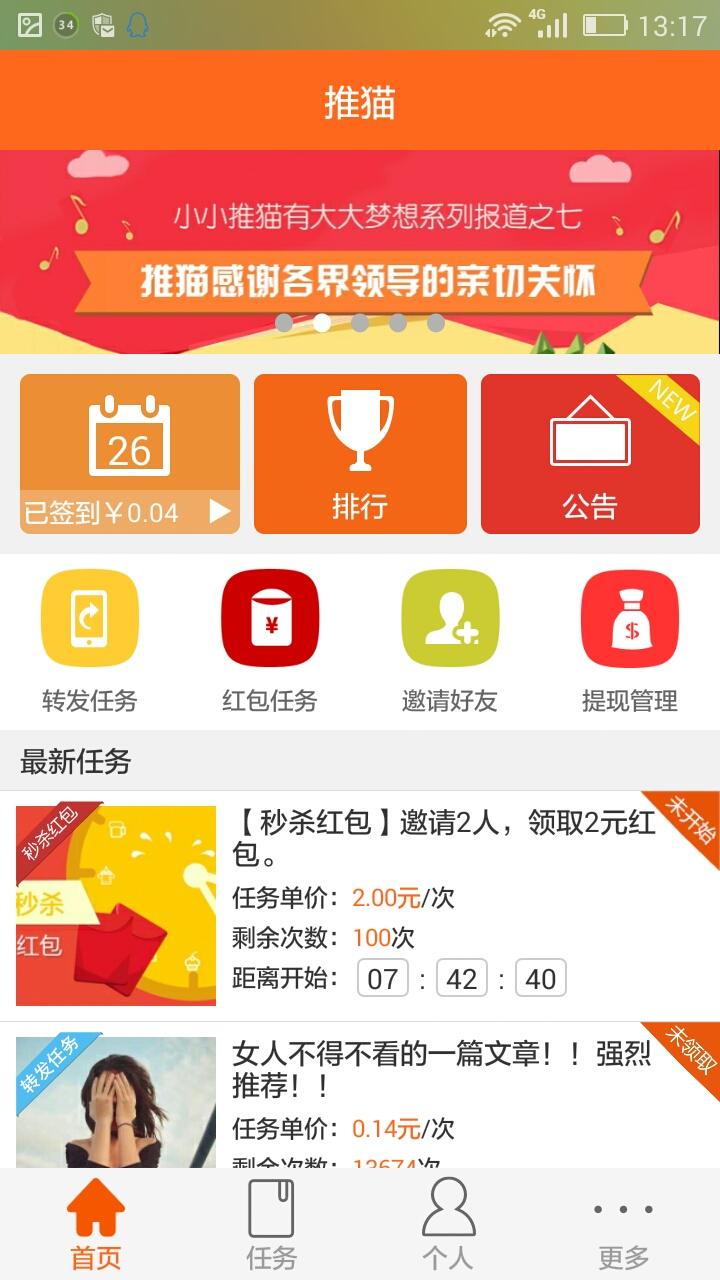Viewport: 720px width, 1280px height.
Task: Open the 公告 announcements tile
Action: 590,454
